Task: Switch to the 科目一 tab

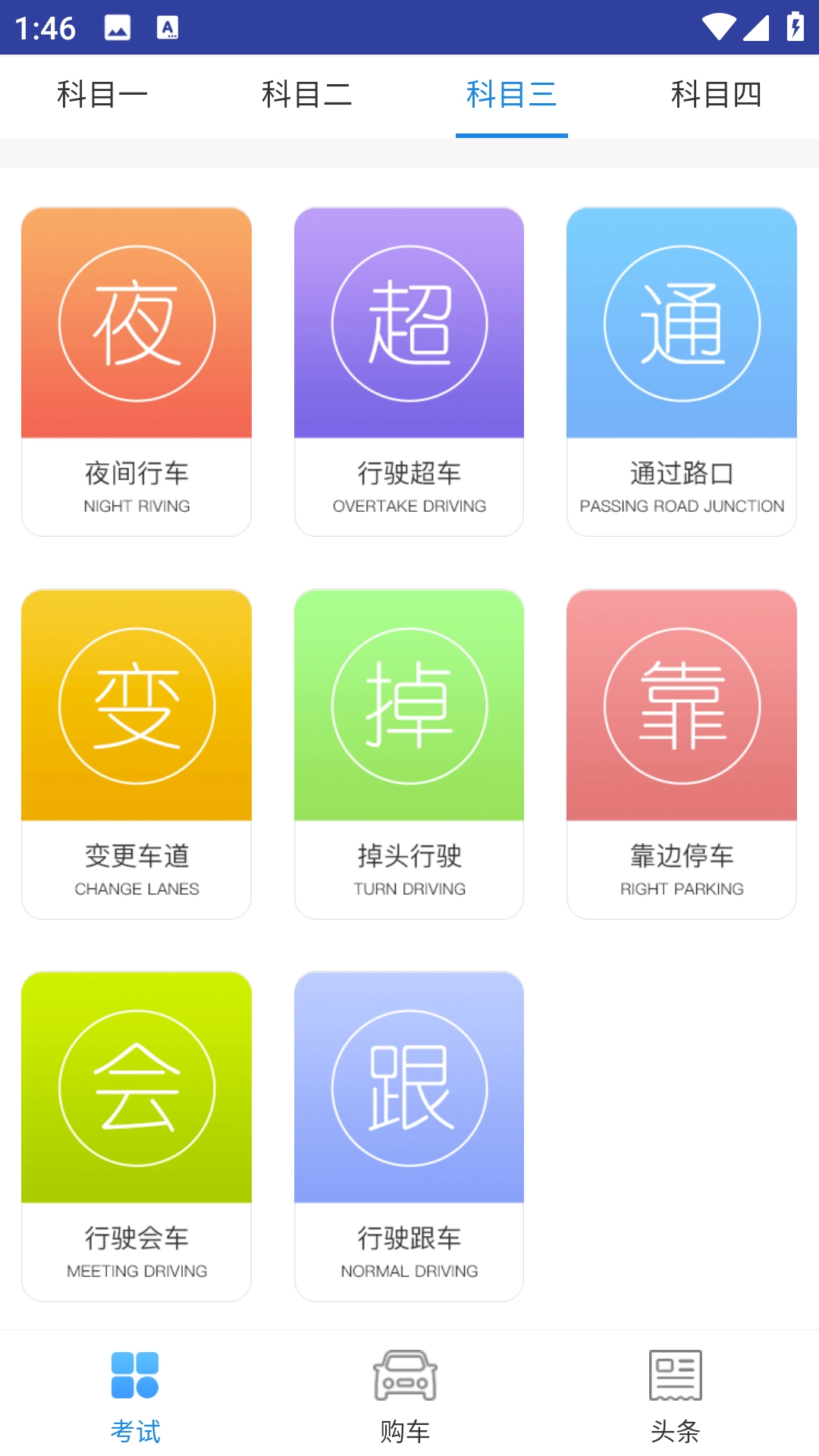Action: [x=102, y=94]
